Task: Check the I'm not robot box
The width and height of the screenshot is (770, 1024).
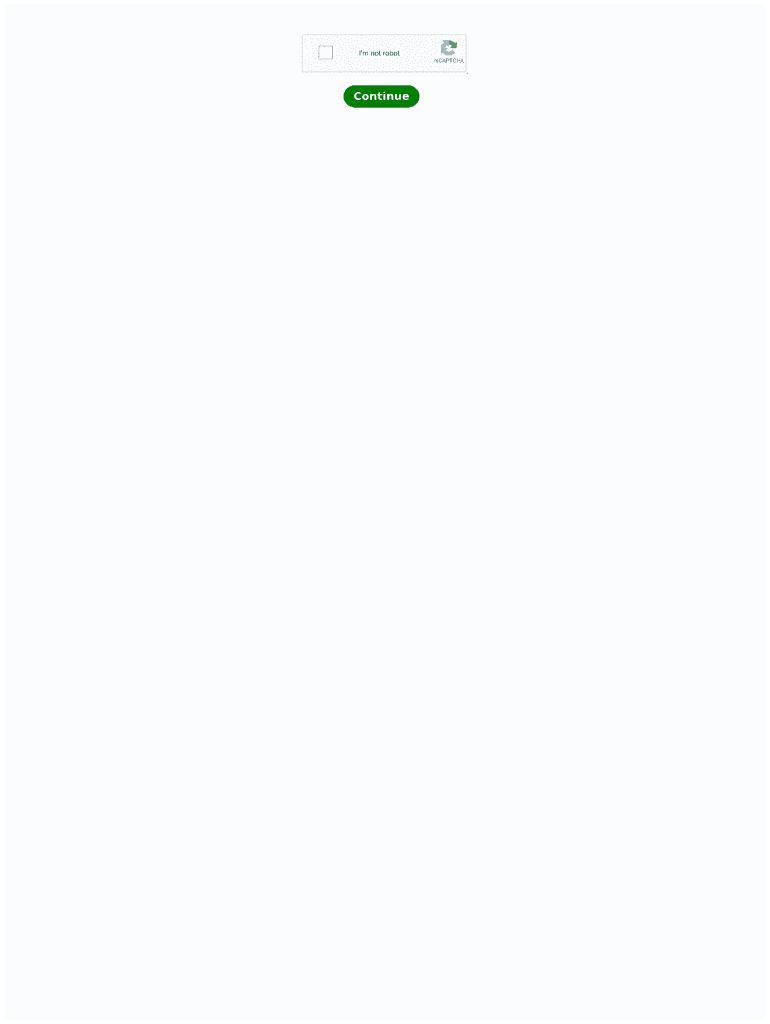Action: tap(325, 53)
